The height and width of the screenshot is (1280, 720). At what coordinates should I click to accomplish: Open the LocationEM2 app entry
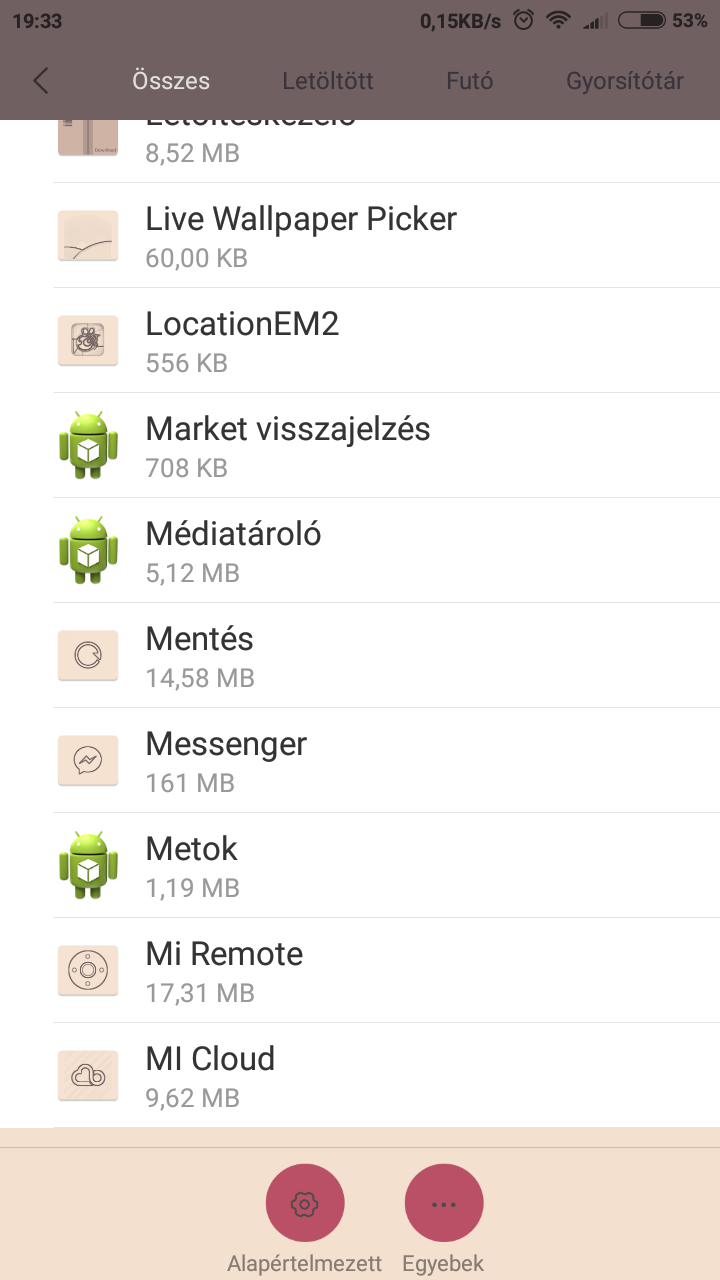pos(360,341)
